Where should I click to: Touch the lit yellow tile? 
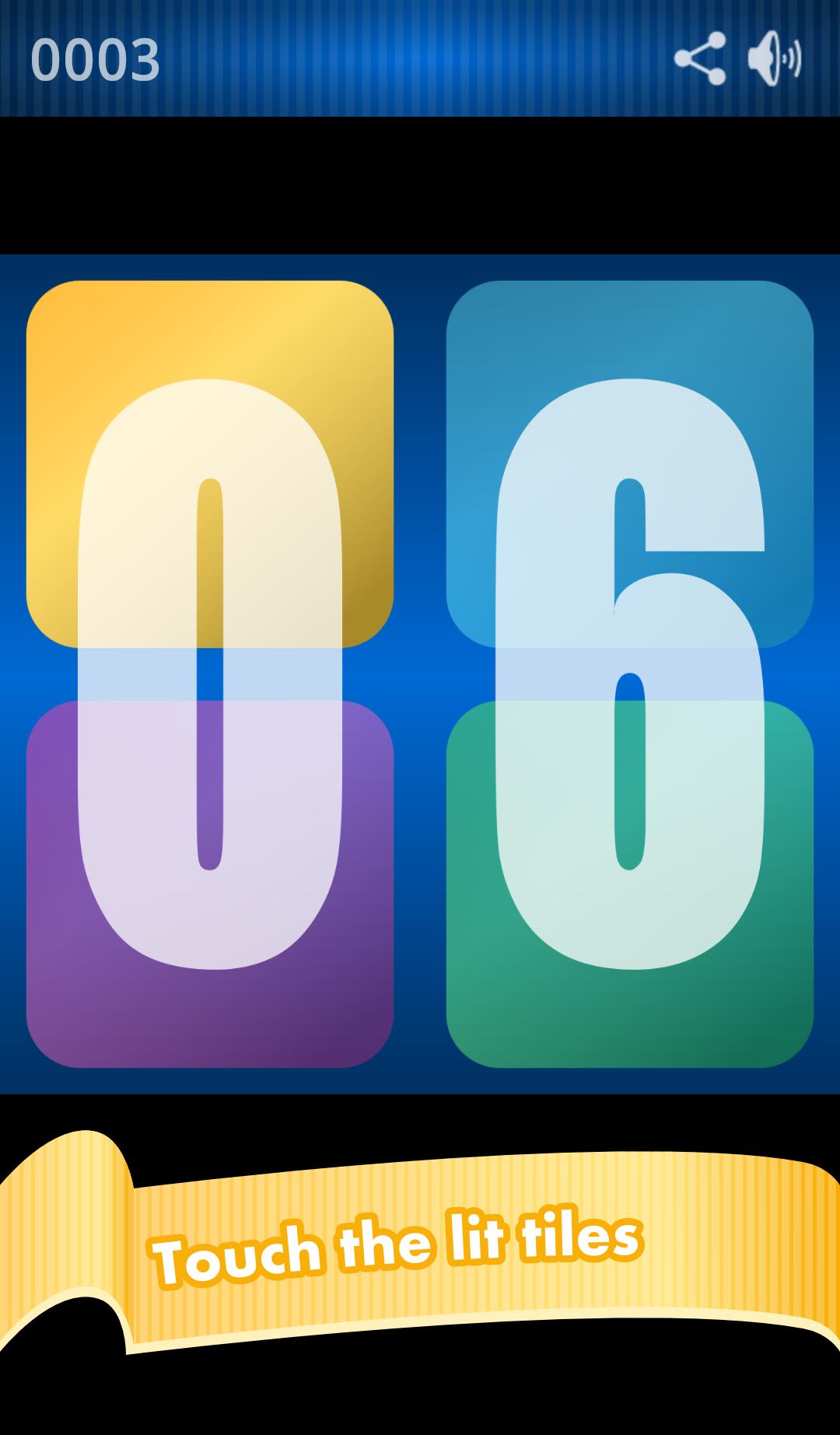[210, 464]
